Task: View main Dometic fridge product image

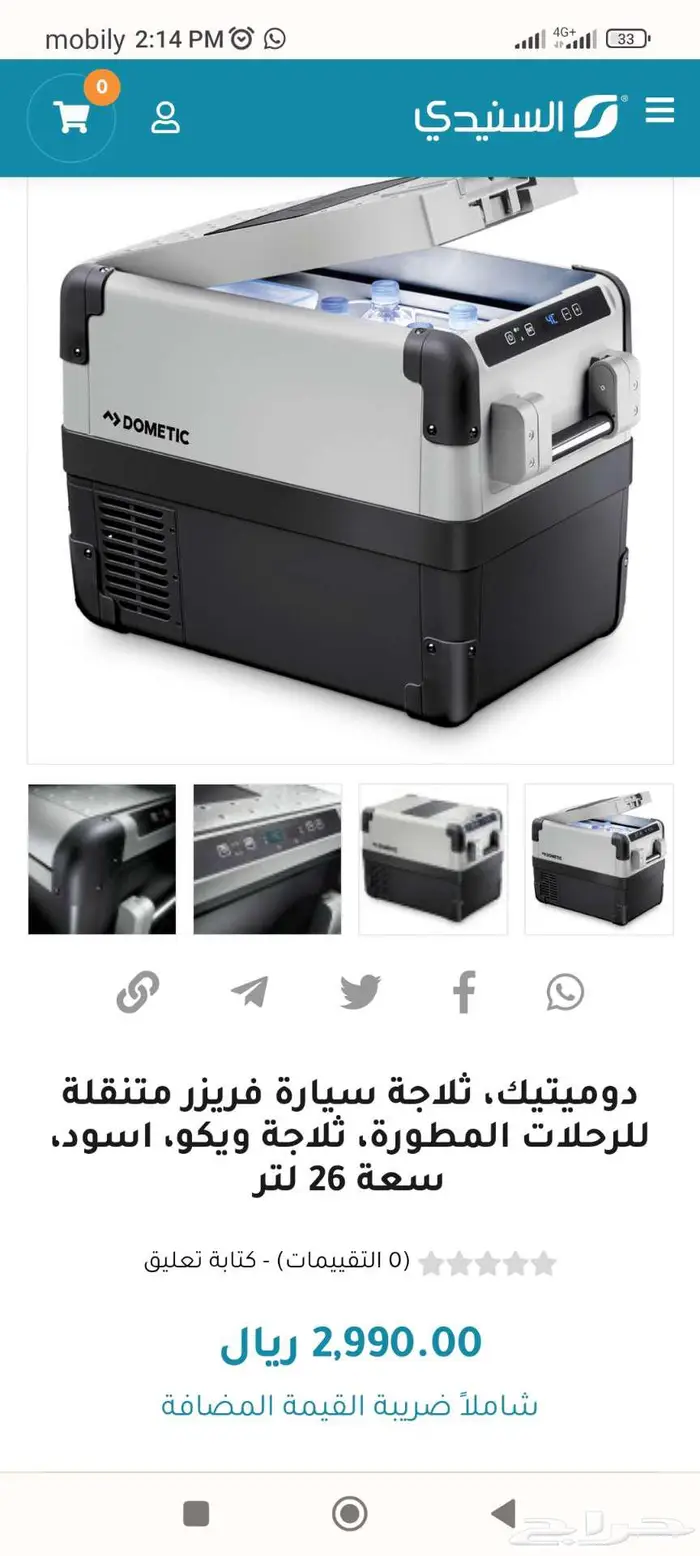Action: click(x=349, y=460)
